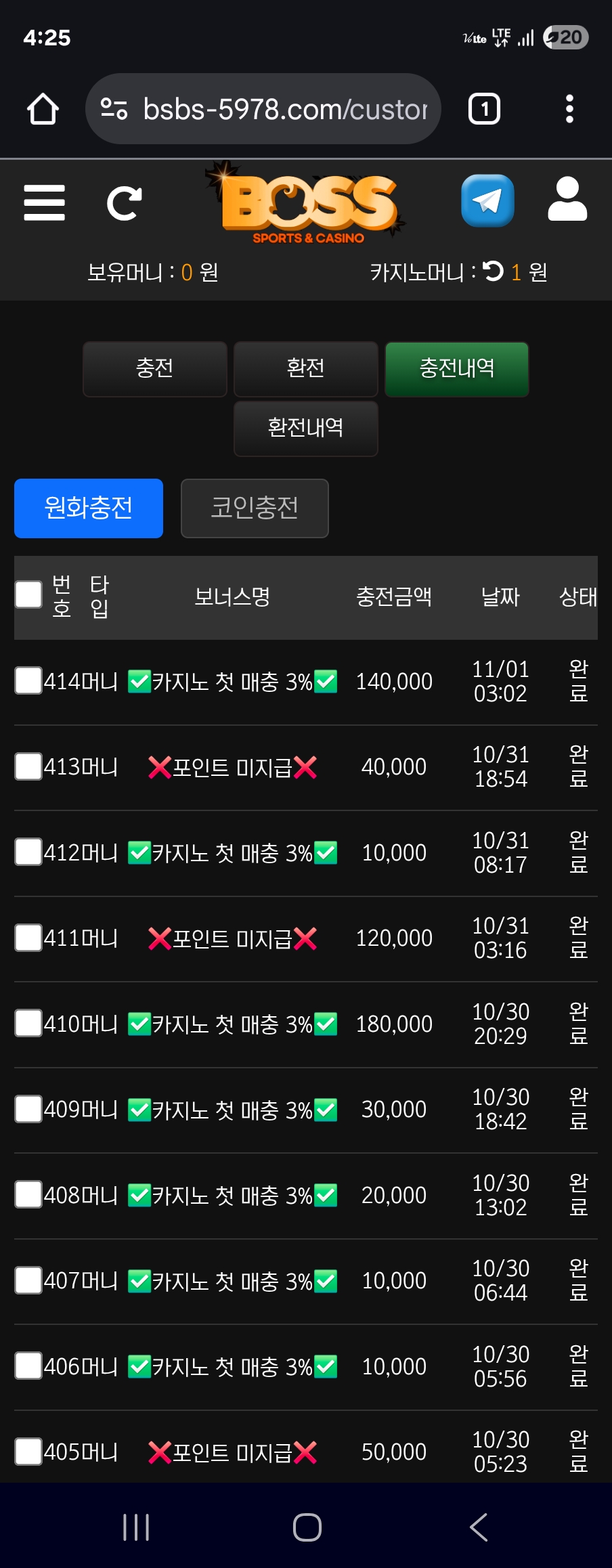Select the checkbox for entry 413
This screenshot has width=612, height=1568.
coord(28,766)
